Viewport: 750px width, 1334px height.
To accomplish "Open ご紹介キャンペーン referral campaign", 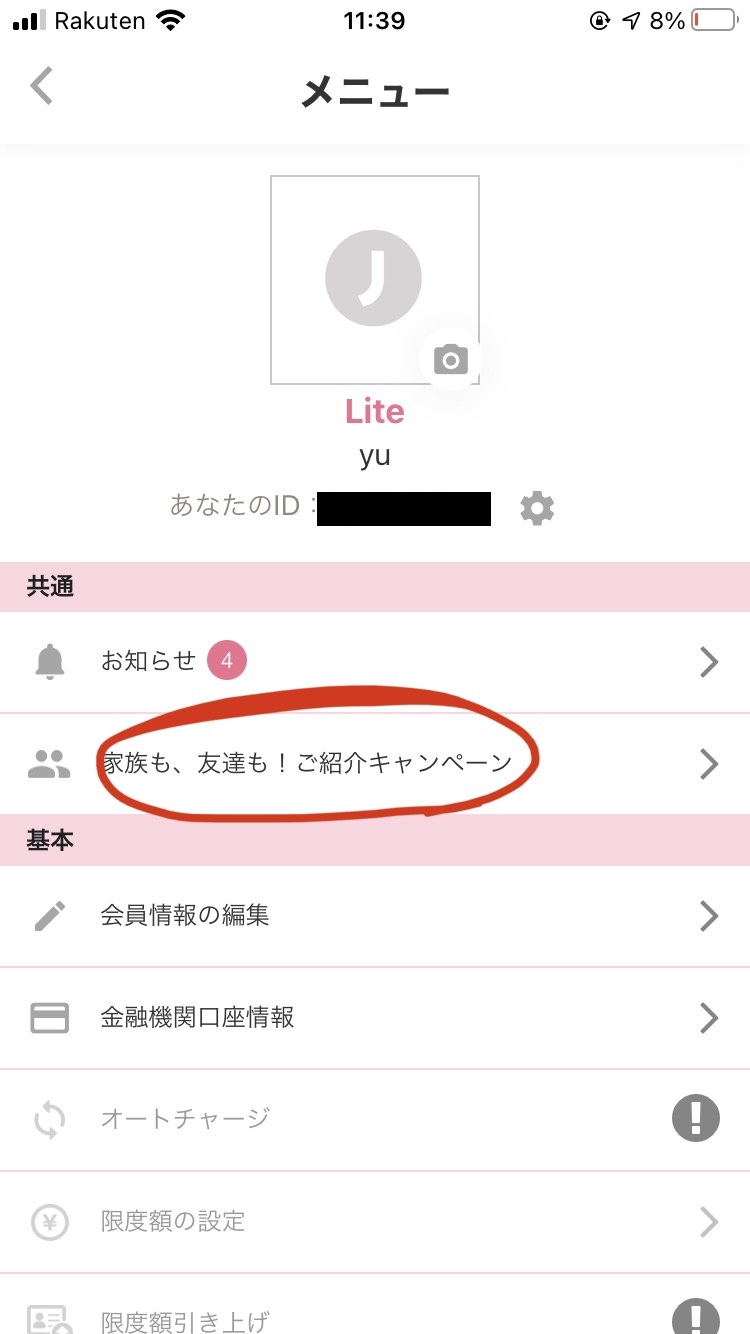I will [x=374, y=764].
